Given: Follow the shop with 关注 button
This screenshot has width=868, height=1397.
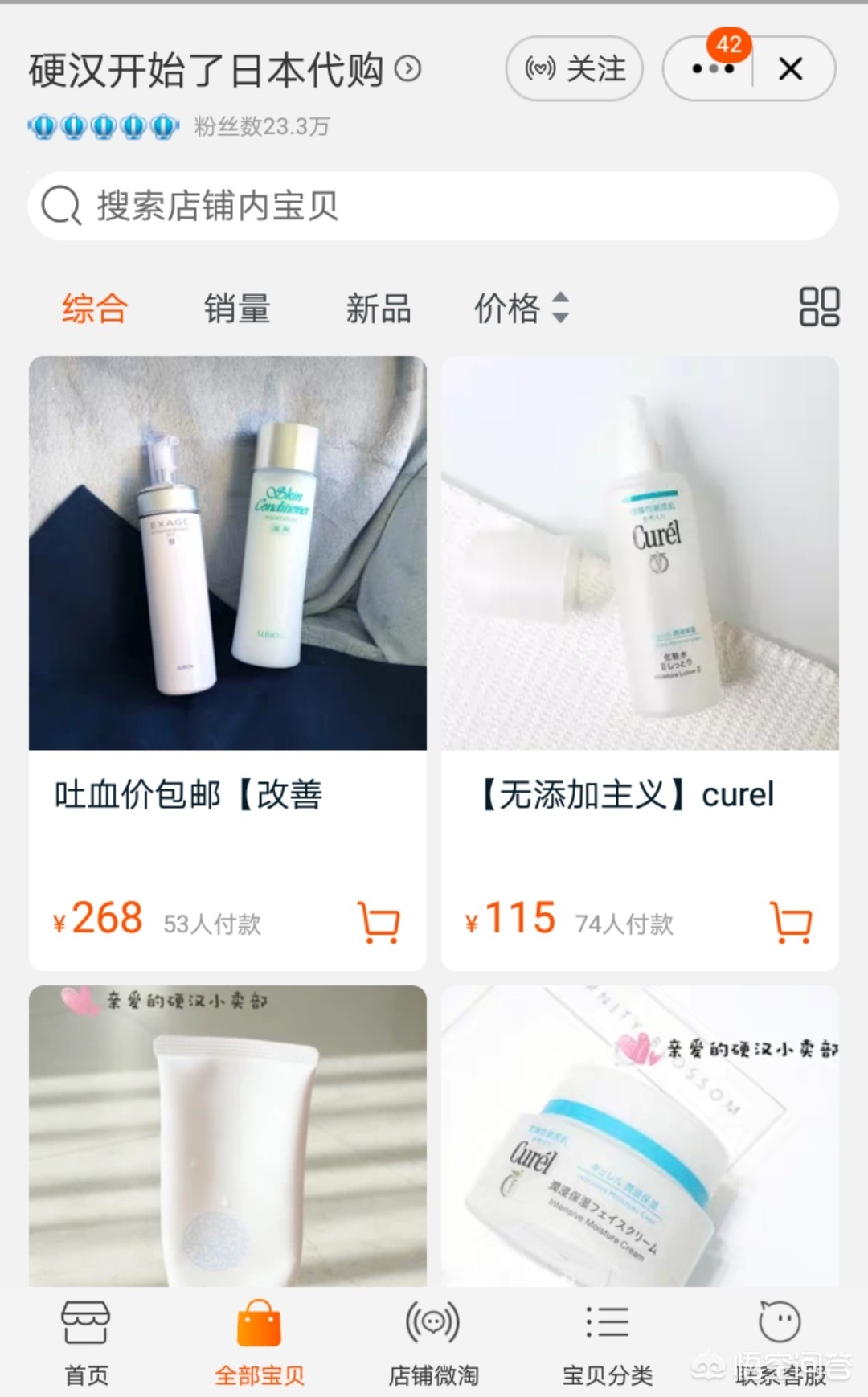Looking at the screenshot, I should coord(574,69).
